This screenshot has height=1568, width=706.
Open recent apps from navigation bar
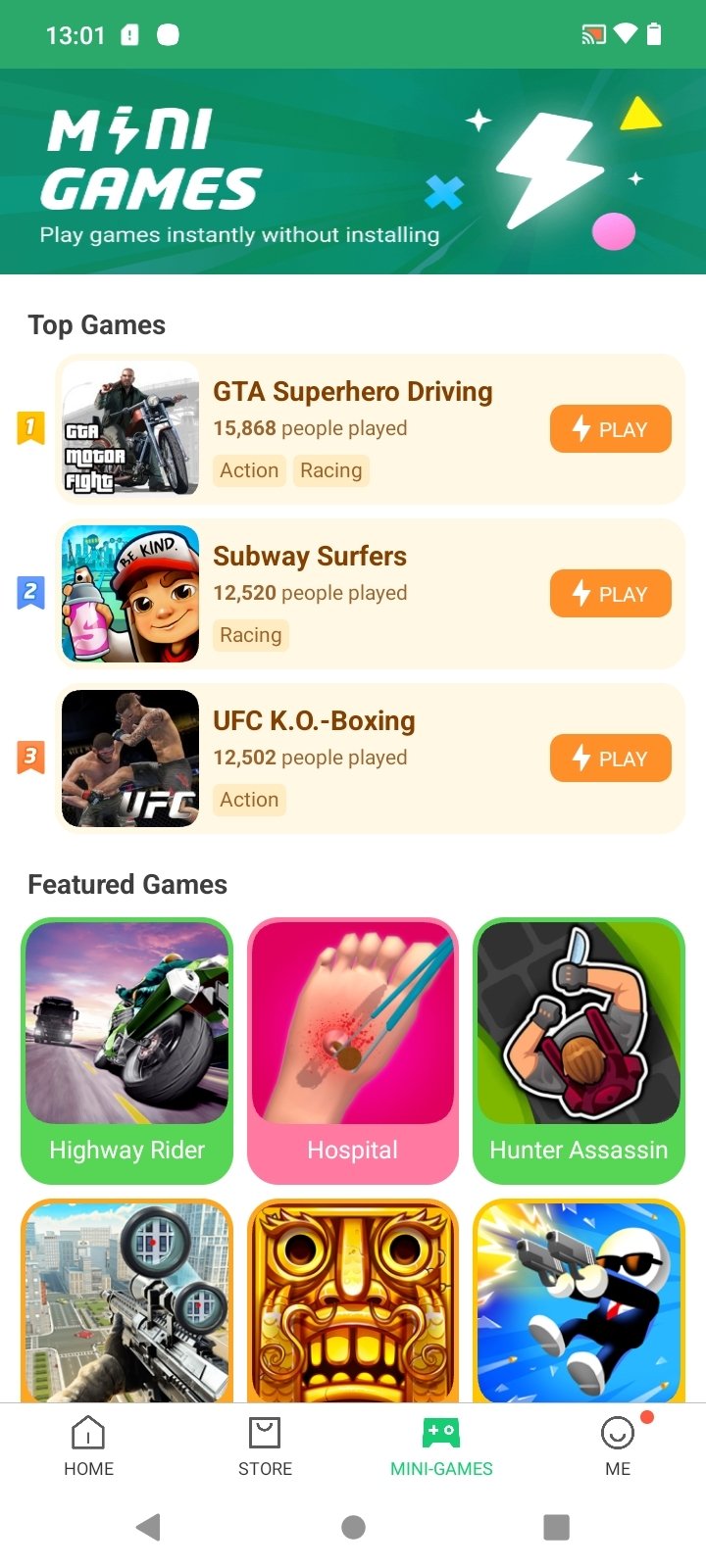pos(556,1527)
